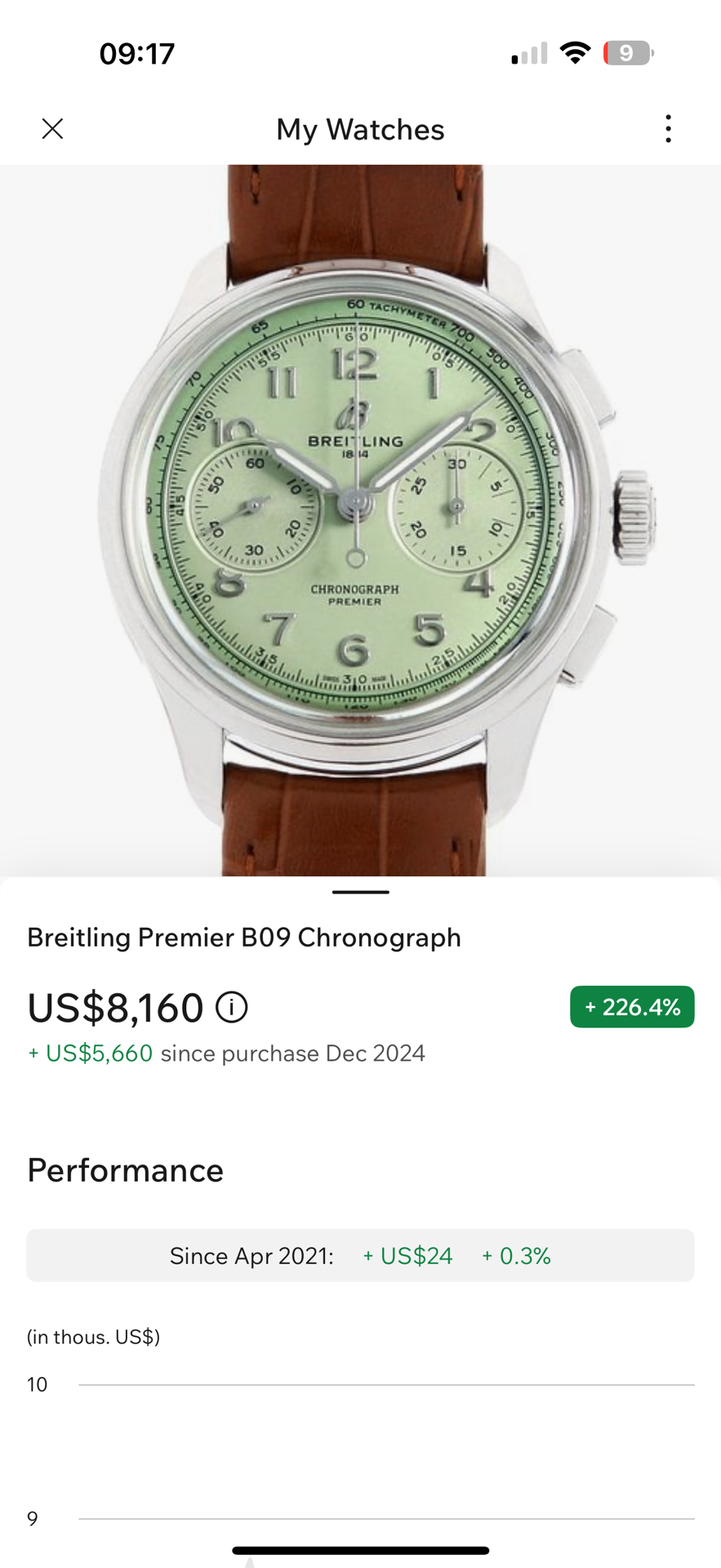
Task: Expand the price information tooltip
Action: (x=232, y=1006)
